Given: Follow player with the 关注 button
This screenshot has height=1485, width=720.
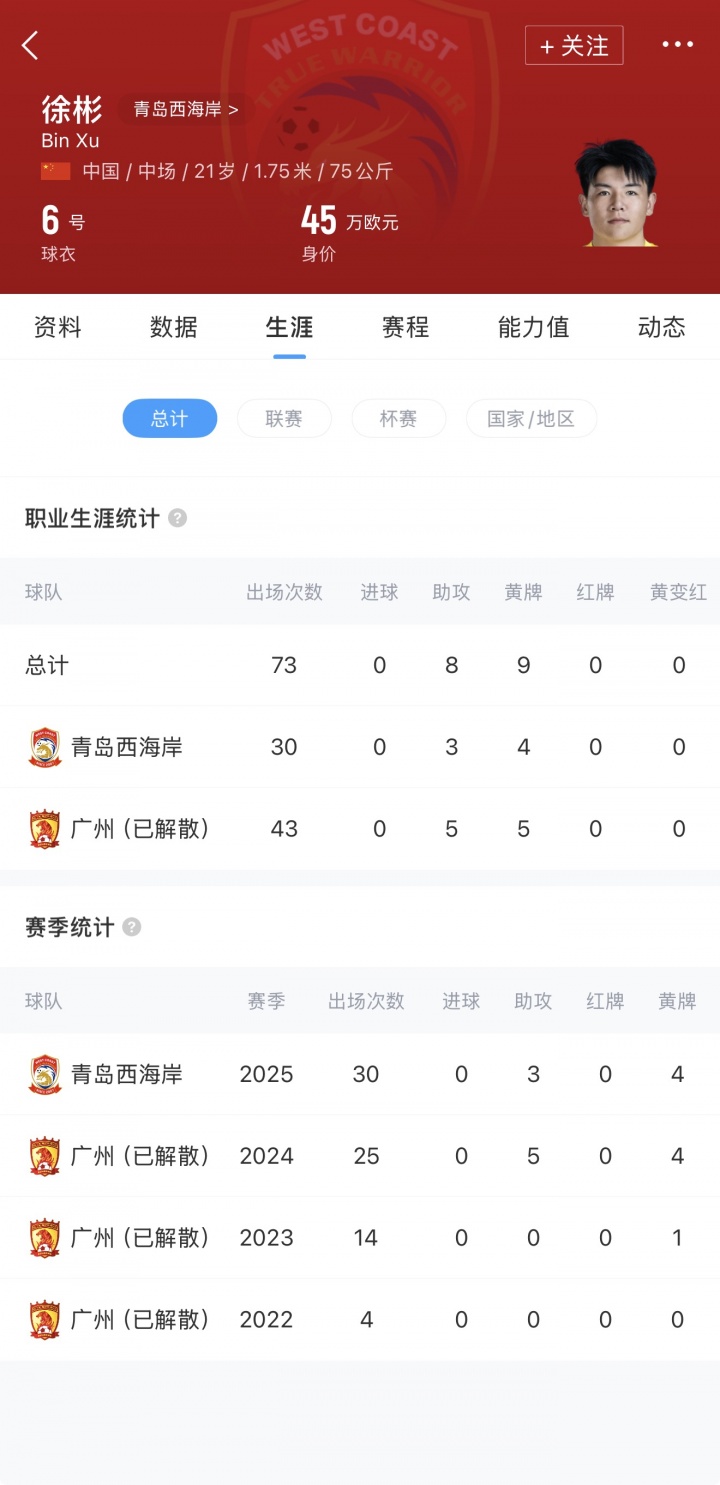Looking at the screenshot, I should (x=574, y=46).
